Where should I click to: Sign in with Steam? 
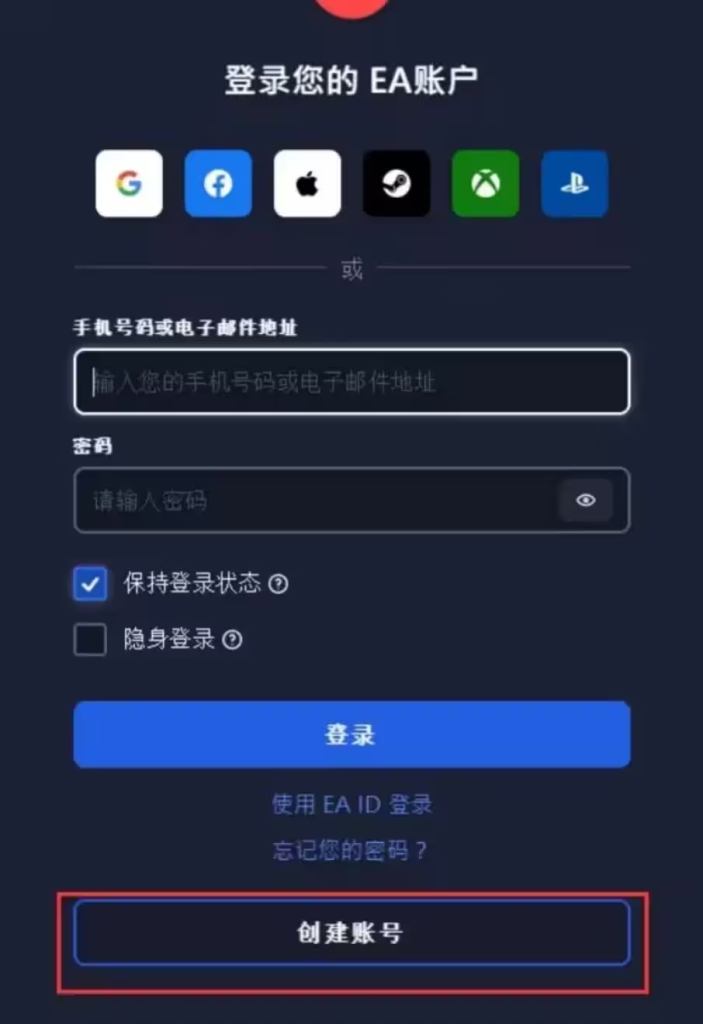click(396, 184)
